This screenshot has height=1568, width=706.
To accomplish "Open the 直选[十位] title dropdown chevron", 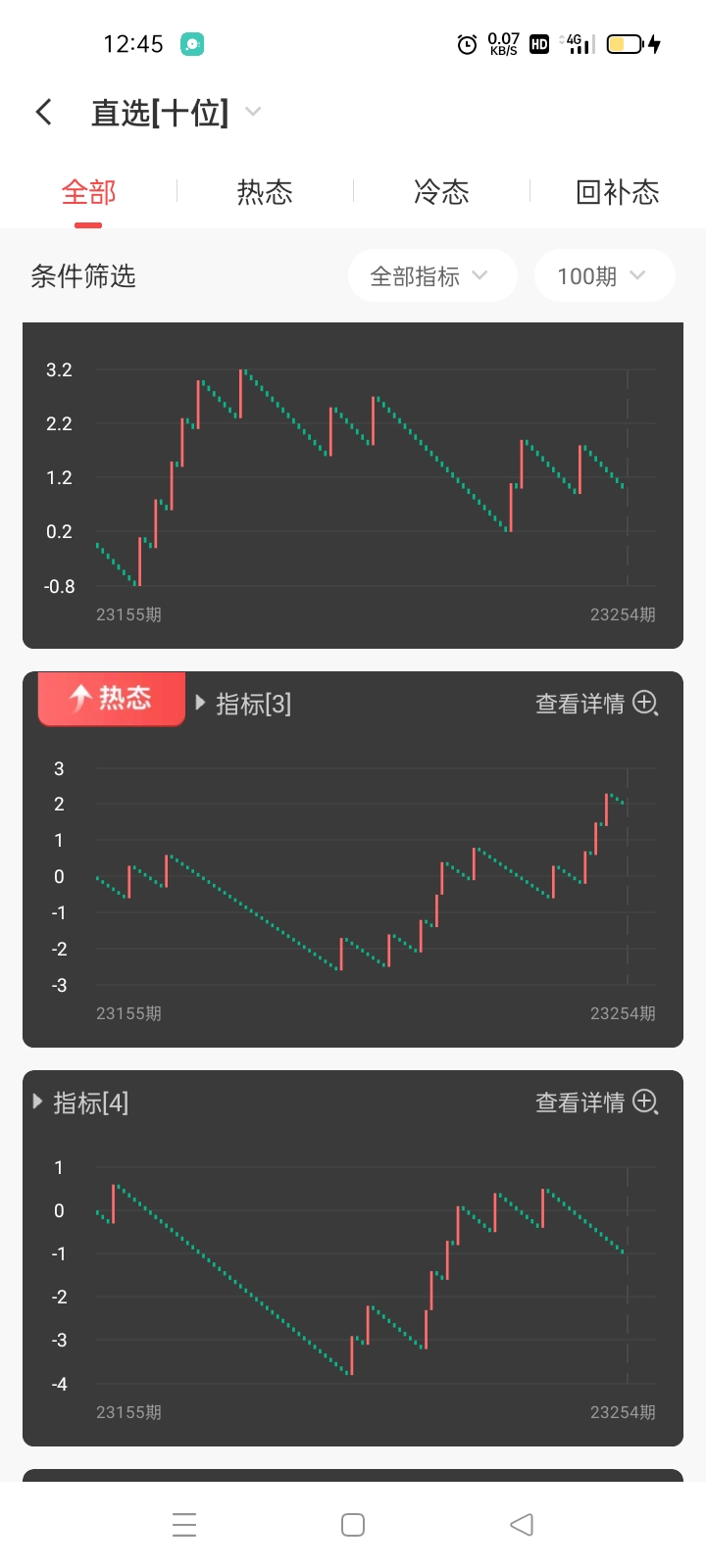I will coord(253,112).
